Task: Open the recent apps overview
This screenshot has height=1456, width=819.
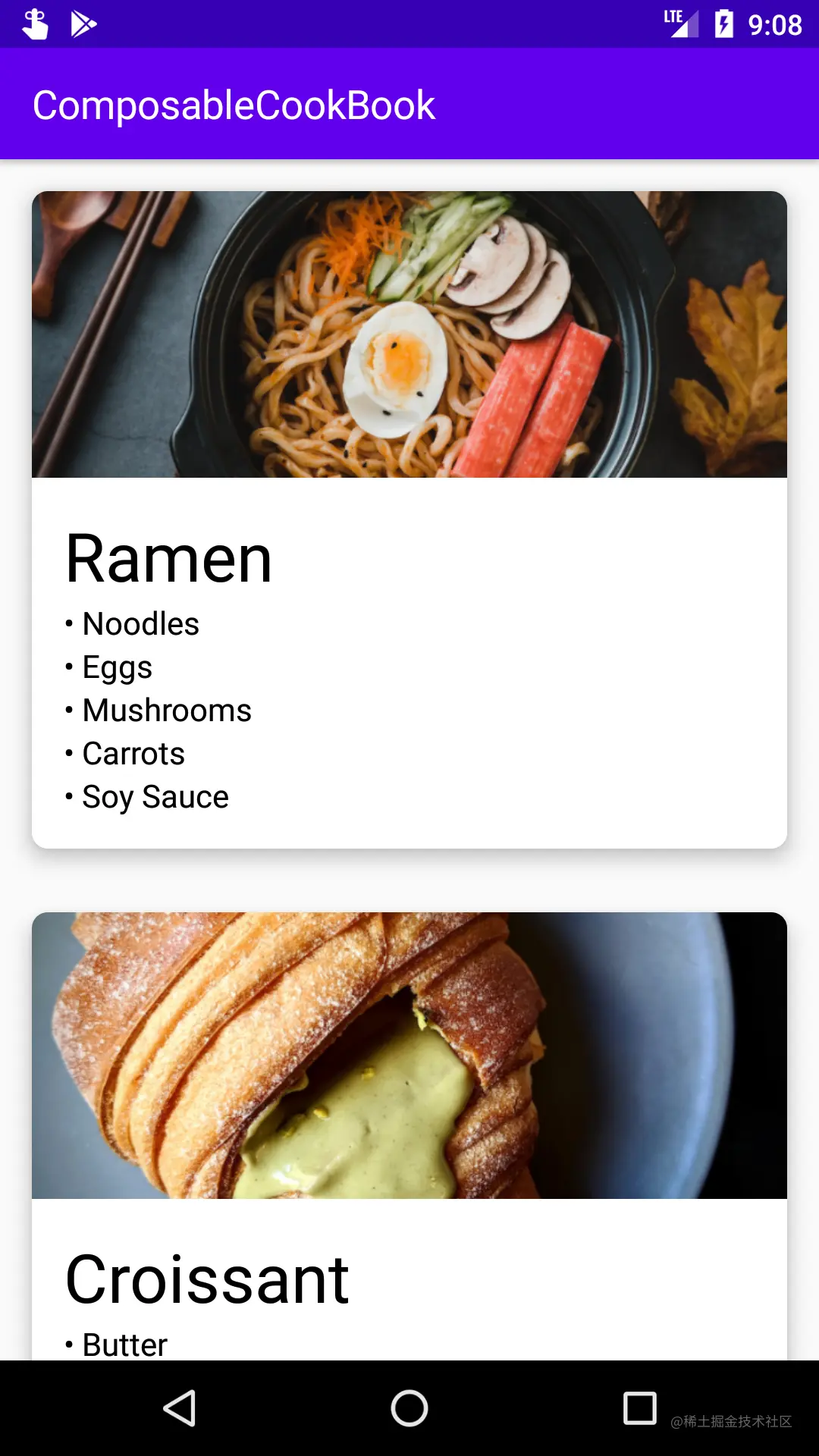Action: pos(639,1408)
